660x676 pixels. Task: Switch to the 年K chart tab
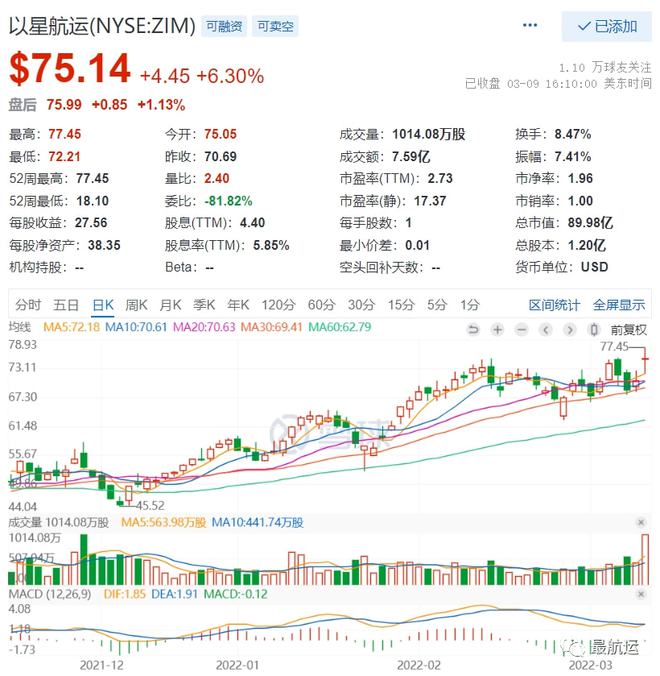(x=238, y=305)
